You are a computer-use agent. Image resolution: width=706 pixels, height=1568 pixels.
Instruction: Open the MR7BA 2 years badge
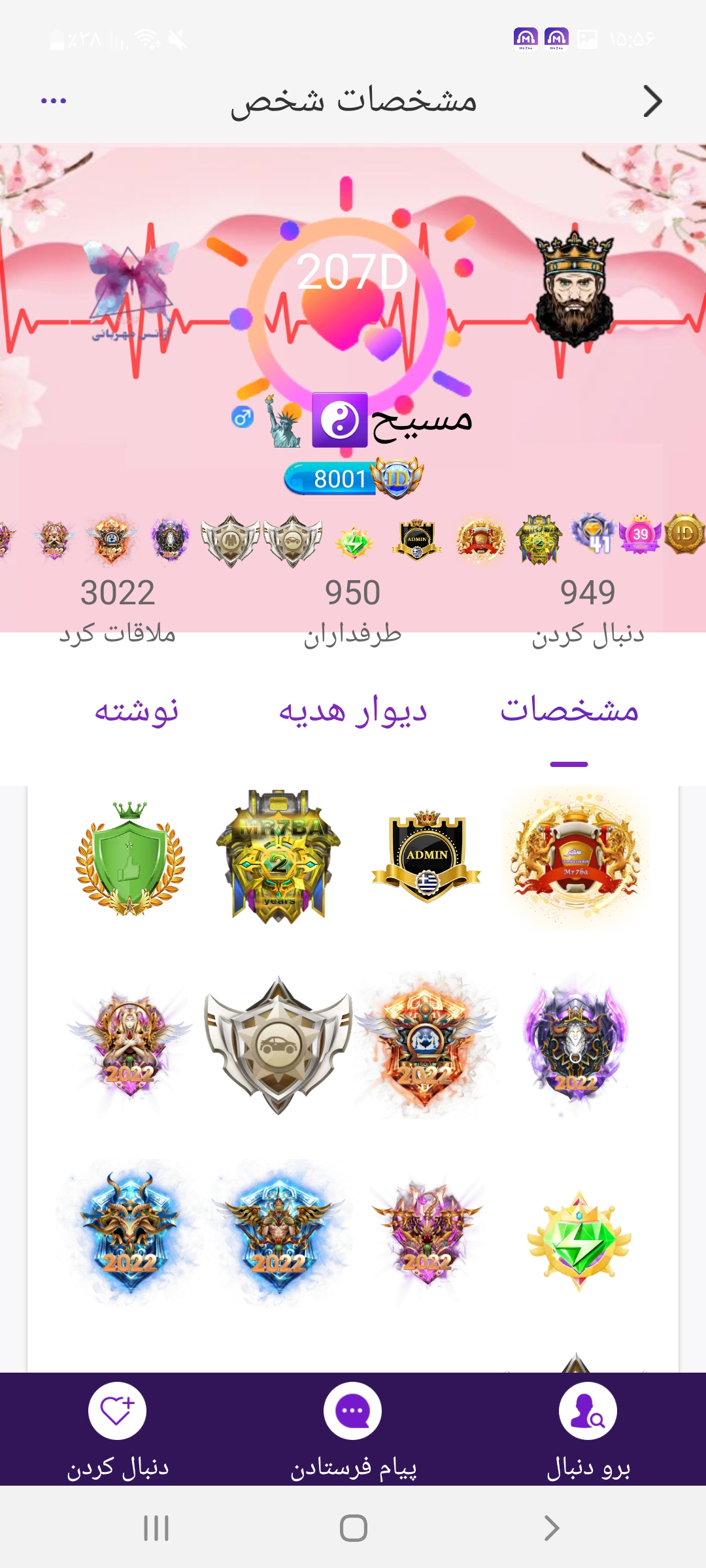279,857
